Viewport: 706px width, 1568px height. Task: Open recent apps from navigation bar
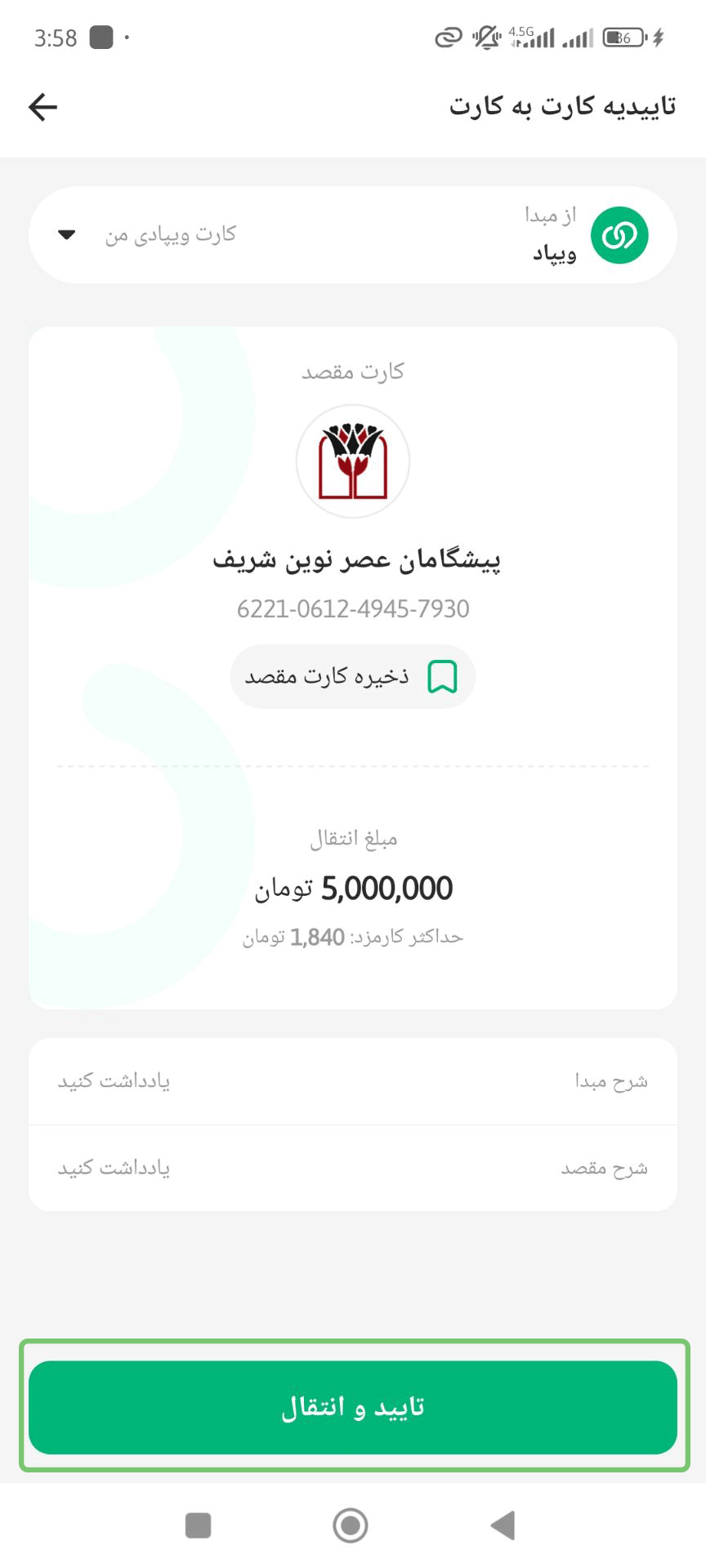tap(199, 1525)
